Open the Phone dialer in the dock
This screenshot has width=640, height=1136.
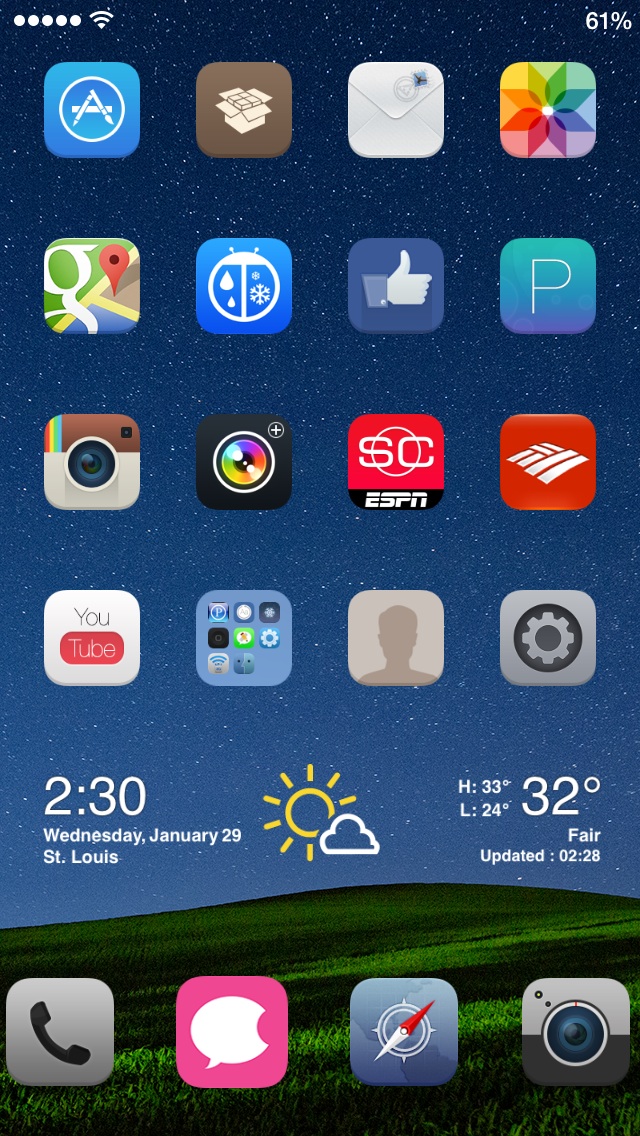60,1032
